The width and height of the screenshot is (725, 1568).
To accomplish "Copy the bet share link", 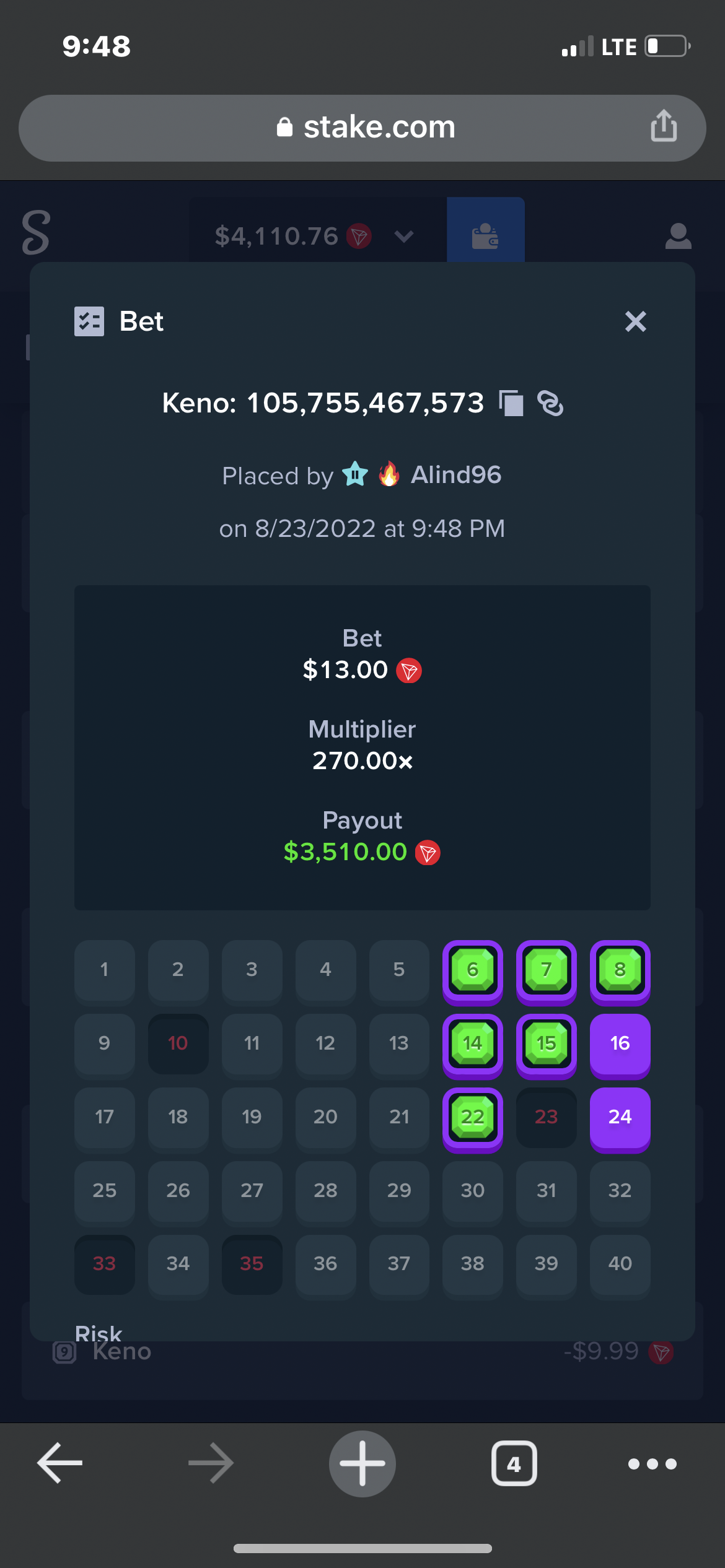I will [x=550, y=403].
